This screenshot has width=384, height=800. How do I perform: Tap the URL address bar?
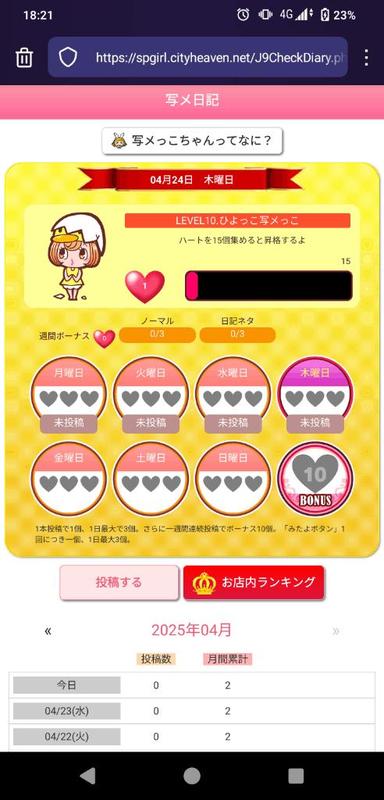click(x=198, y=58)
